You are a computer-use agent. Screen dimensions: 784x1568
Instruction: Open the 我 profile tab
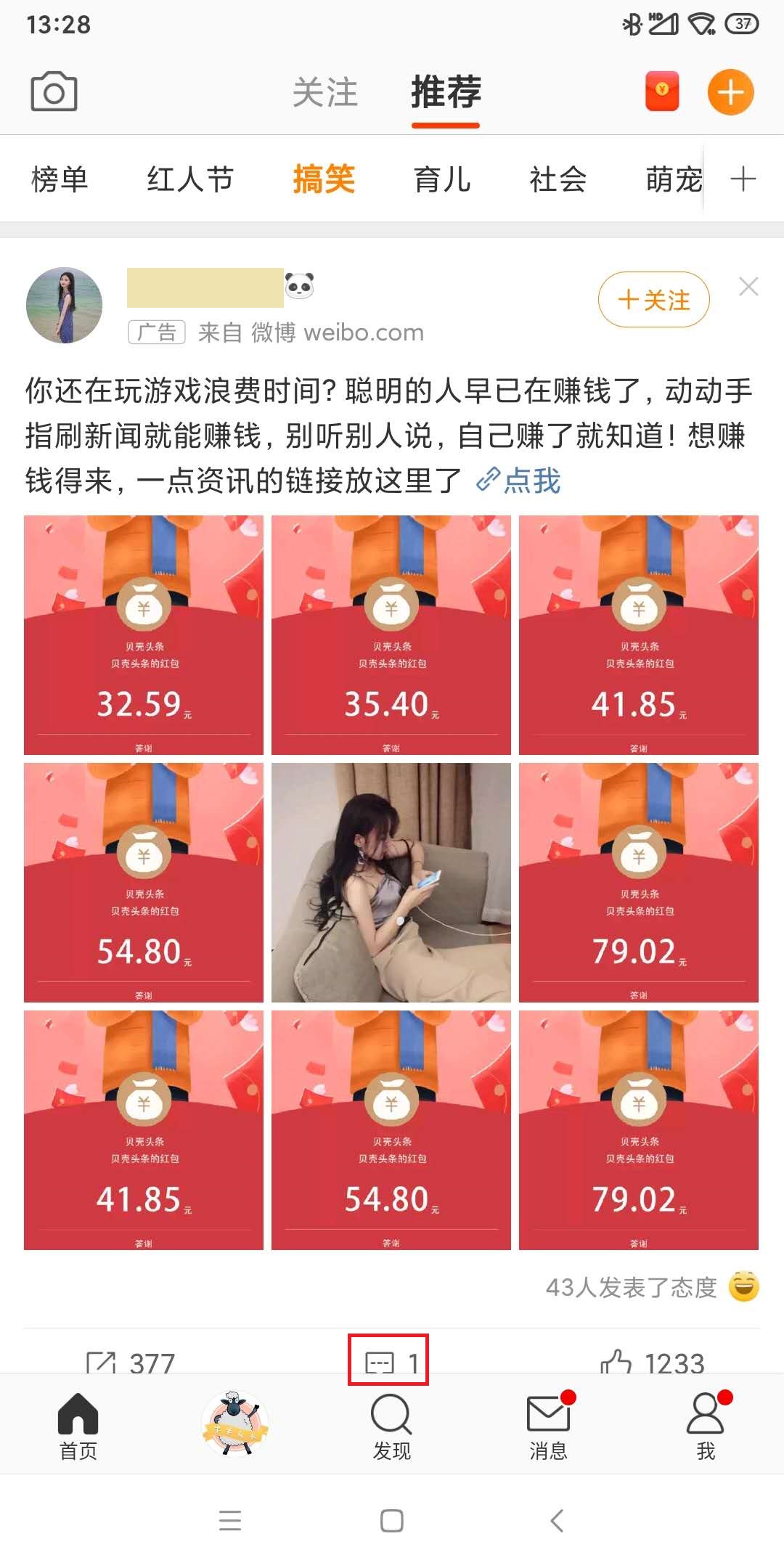(x=705, y=1426)
